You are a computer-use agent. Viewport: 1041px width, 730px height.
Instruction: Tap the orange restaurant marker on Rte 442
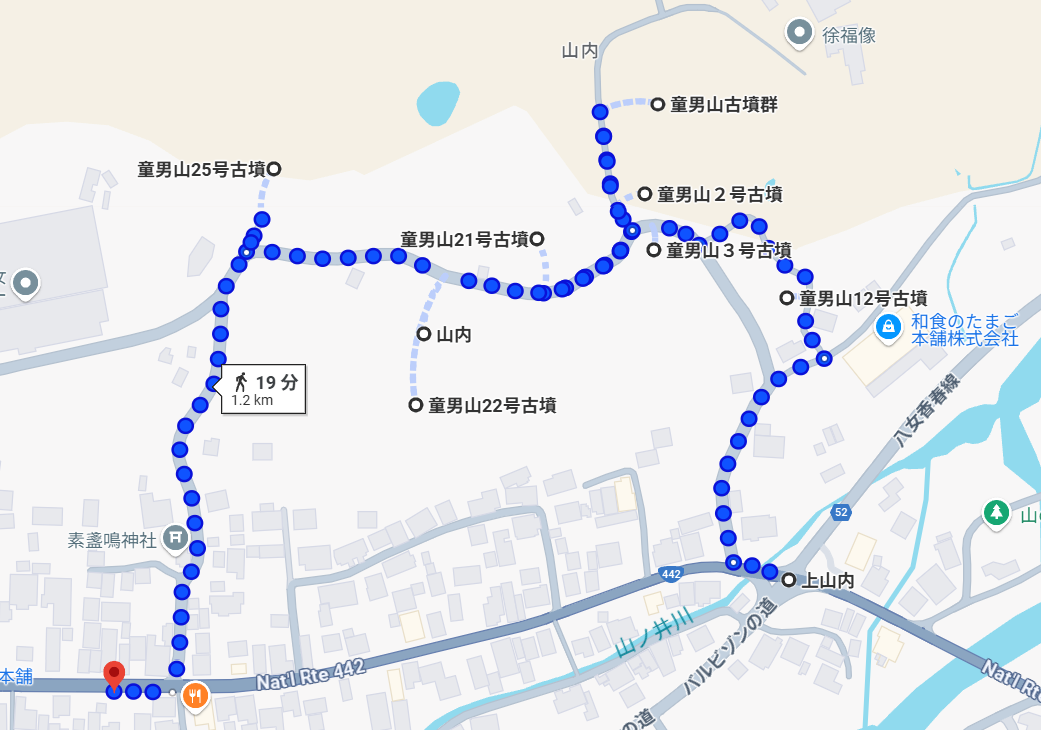click(x=197, y=692)
